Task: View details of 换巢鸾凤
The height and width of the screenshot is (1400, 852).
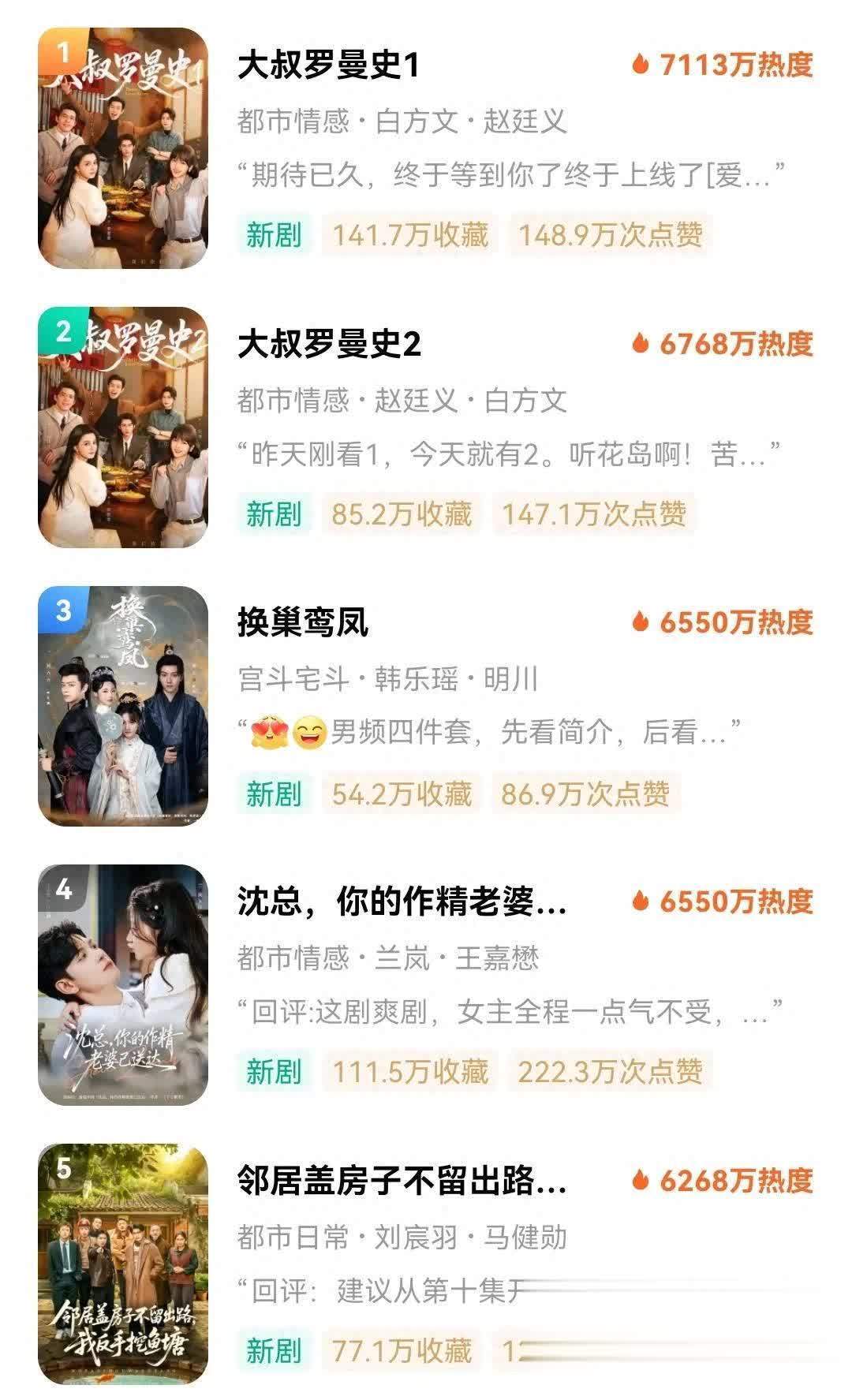Action: click(304, 623)
